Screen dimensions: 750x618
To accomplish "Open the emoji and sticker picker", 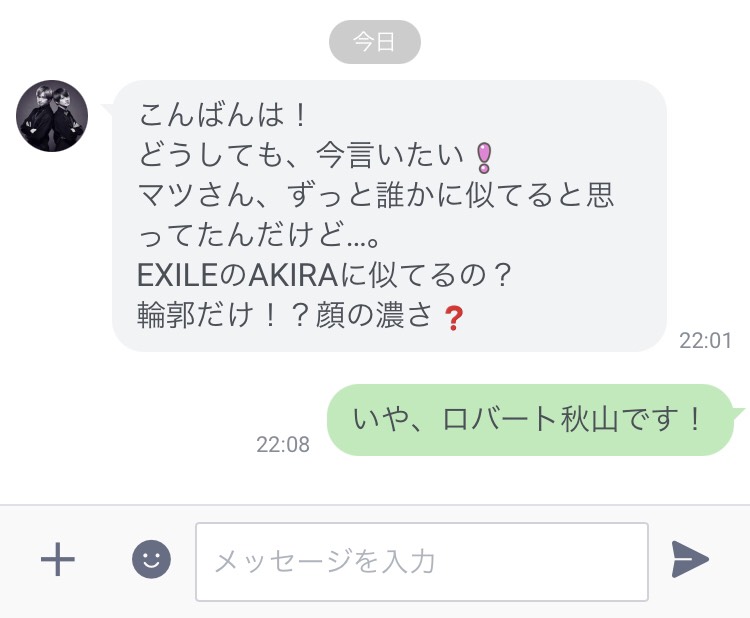I will point(152,560).
